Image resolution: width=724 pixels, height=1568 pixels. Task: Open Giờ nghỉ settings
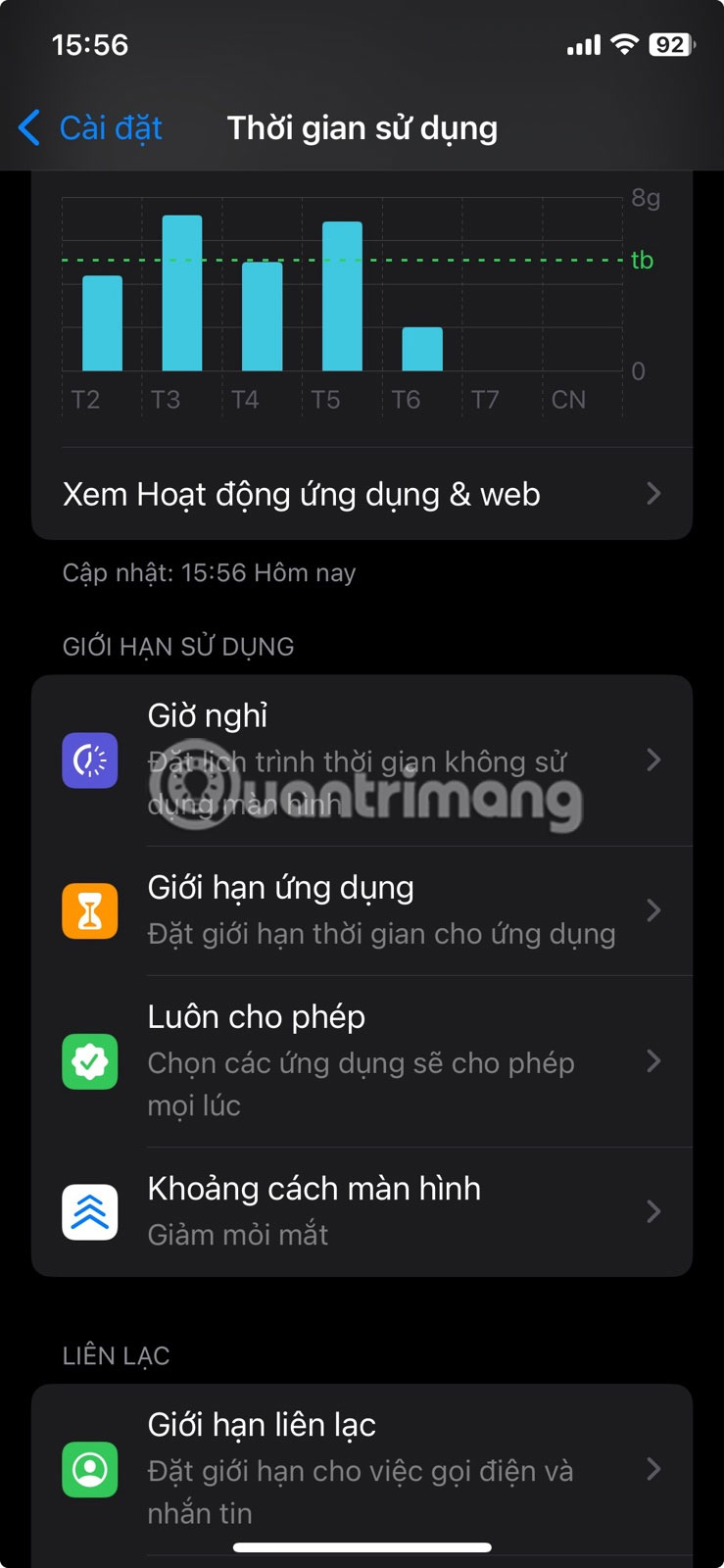(361, 760)
